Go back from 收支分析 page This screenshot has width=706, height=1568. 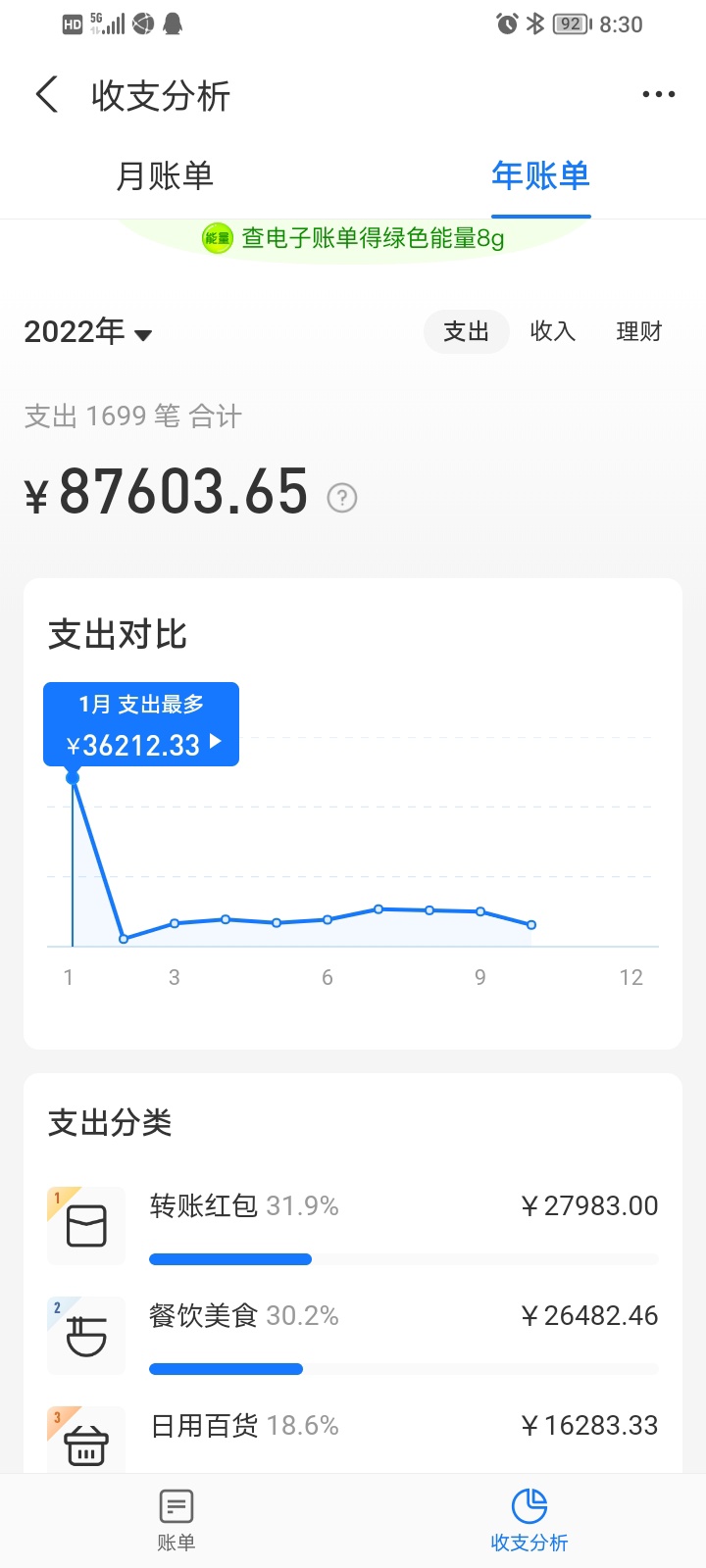click(x=46, y=95)
